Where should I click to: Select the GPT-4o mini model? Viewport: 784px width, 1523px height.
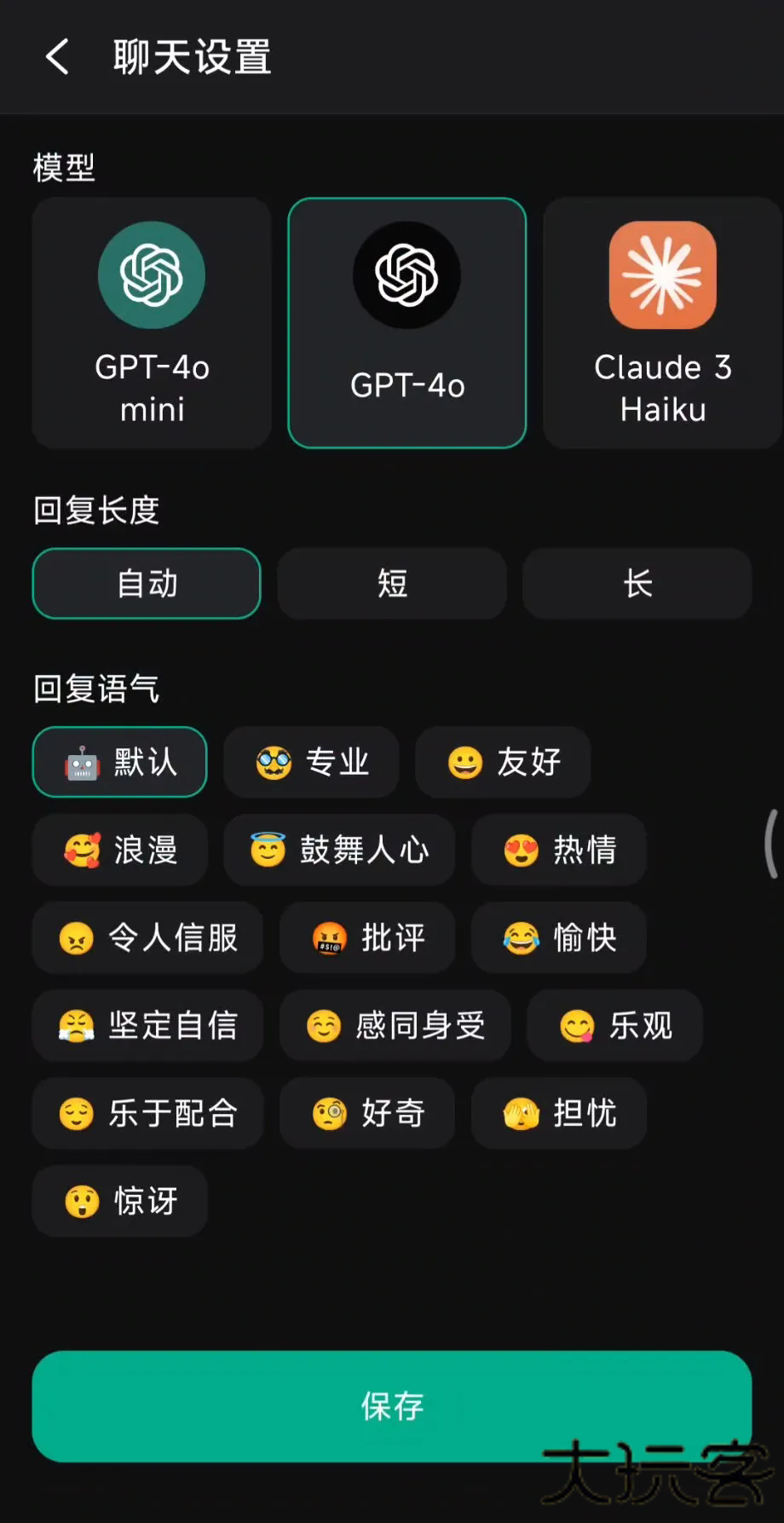pos(152,323)
